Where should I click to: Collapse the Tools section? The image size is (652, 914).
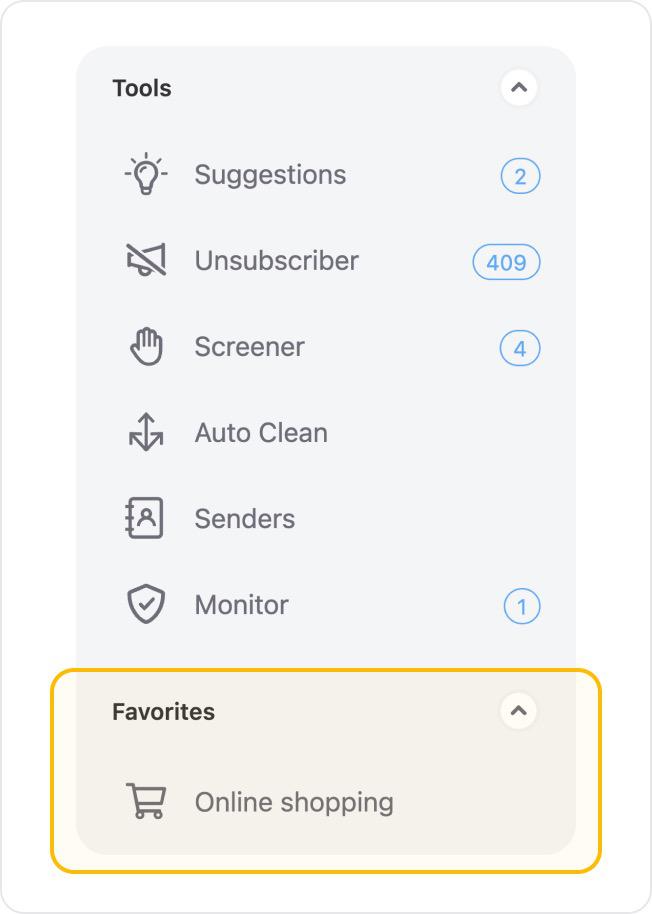518,88
